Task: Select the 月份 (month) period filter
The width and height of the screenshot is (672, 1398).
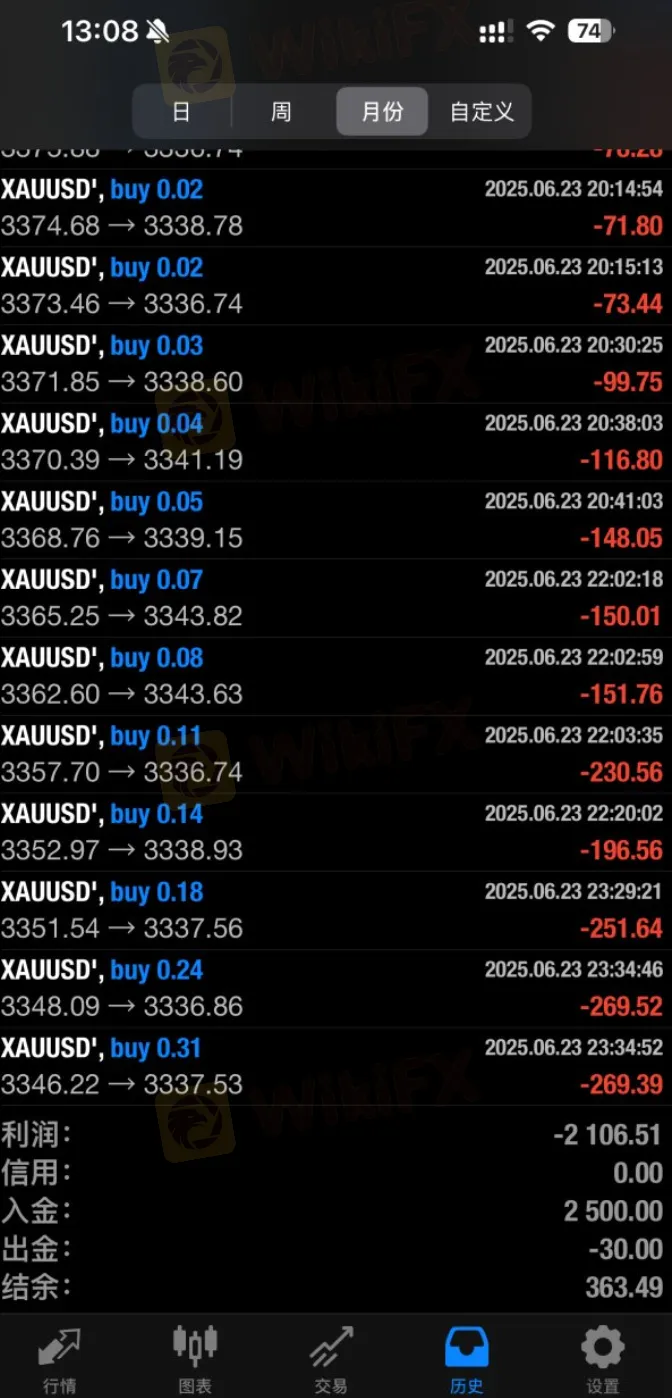Action: [x=382, y=111]
